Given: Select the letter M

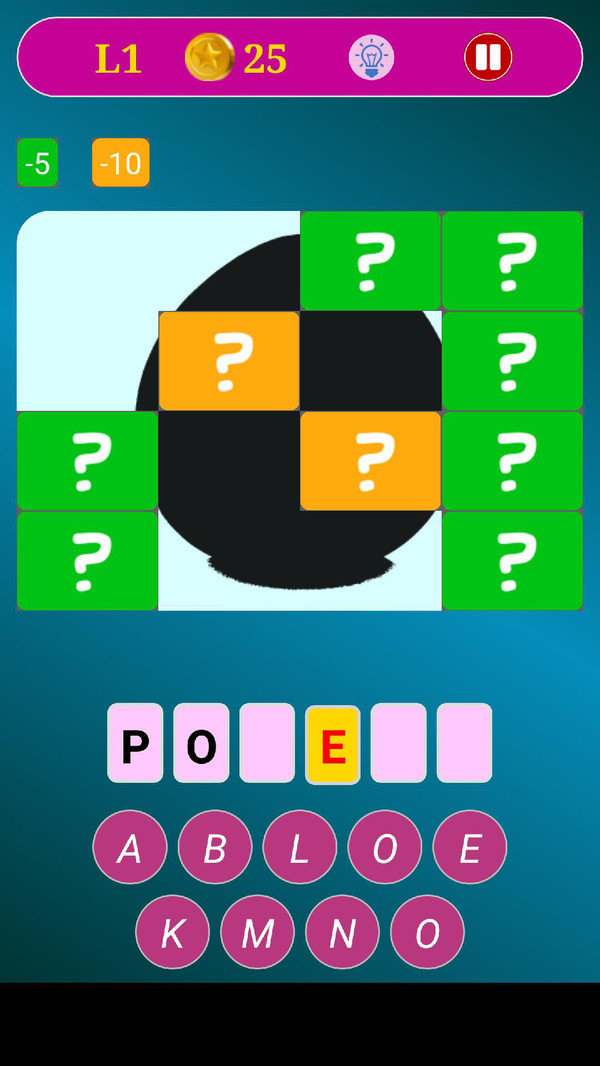Looking at the screenshot, I should tap(257, 932).
